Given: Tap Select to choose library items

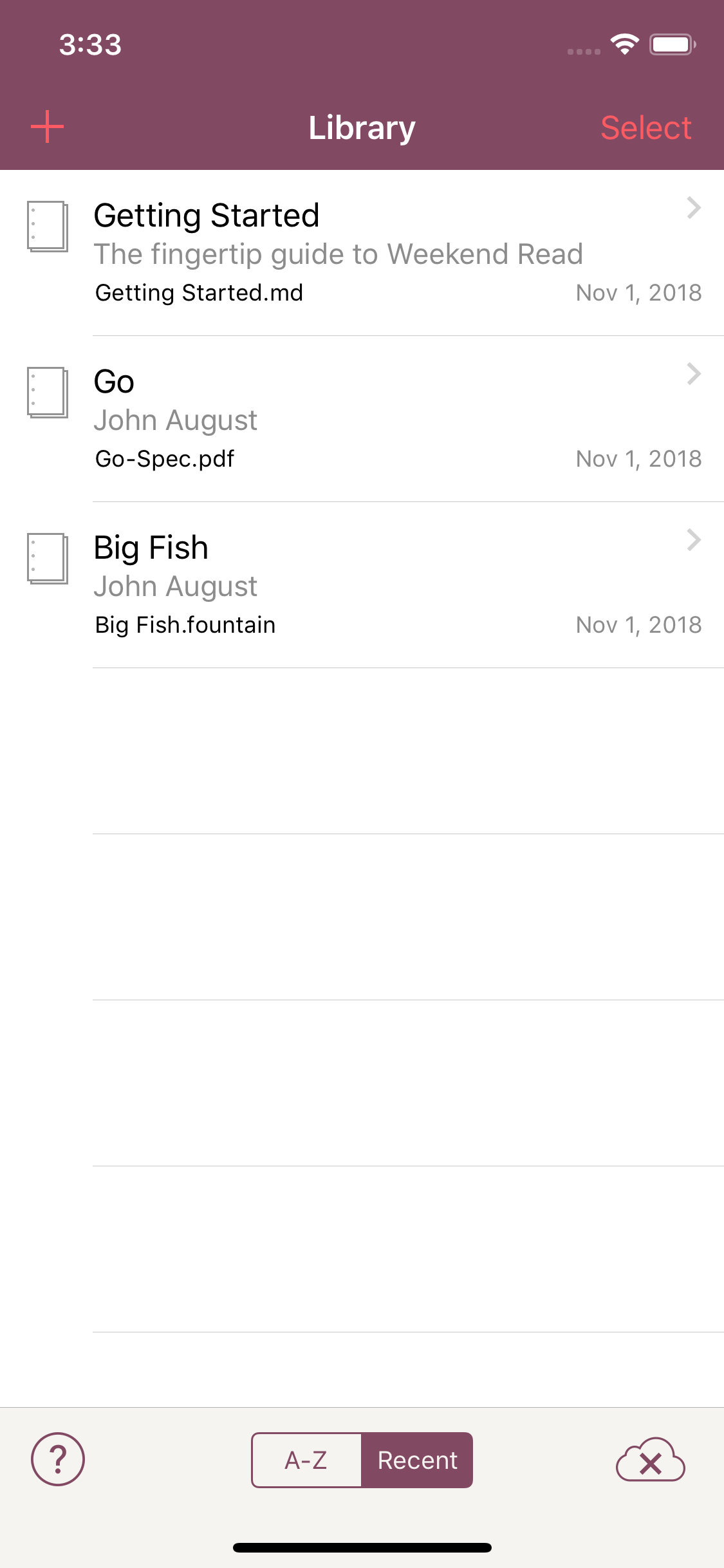Looking at the screenshot, I should click(x=645, y=127).
